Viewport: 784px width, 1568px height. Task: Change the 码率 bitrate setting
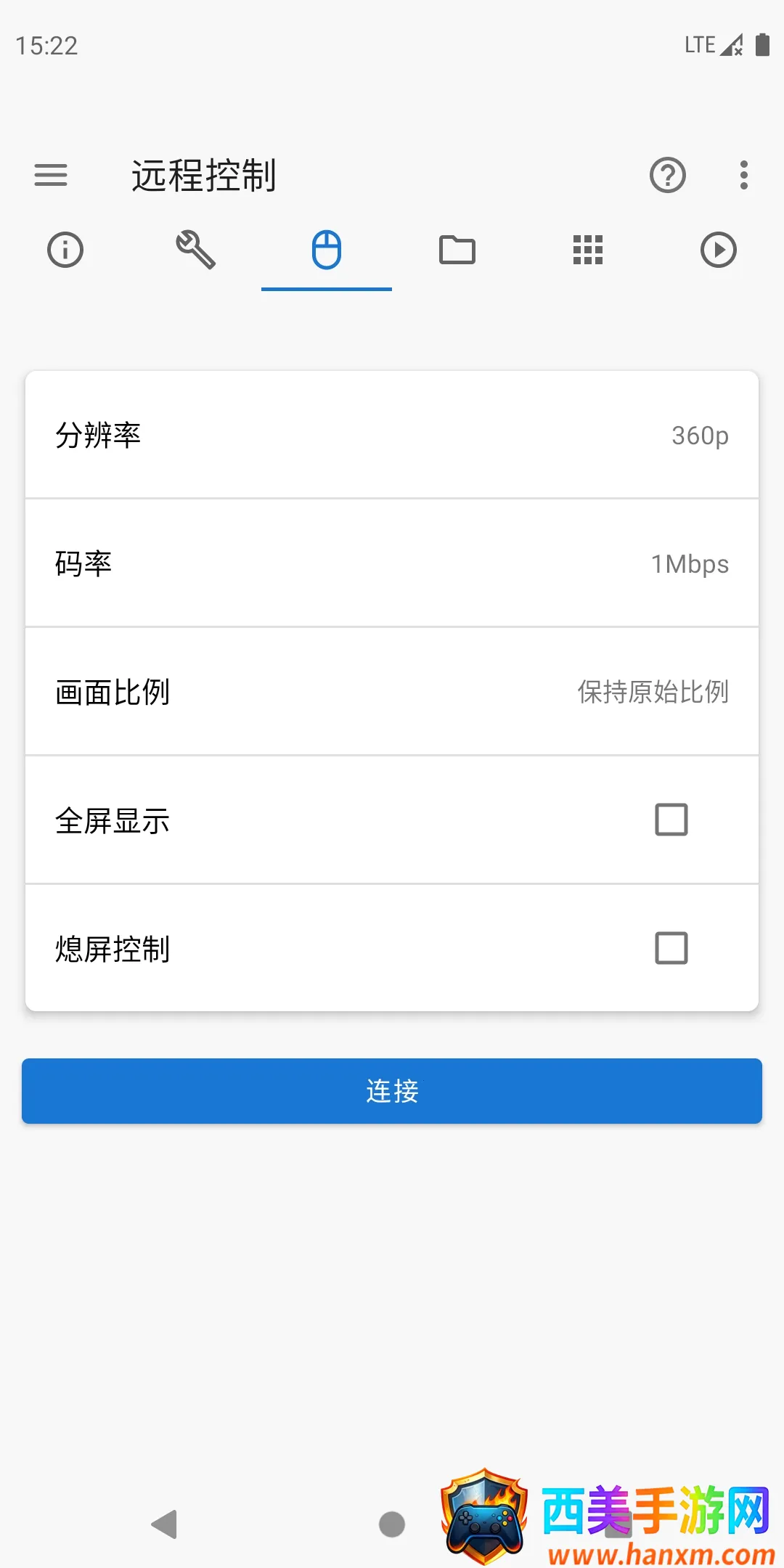[x=392, y=564]
